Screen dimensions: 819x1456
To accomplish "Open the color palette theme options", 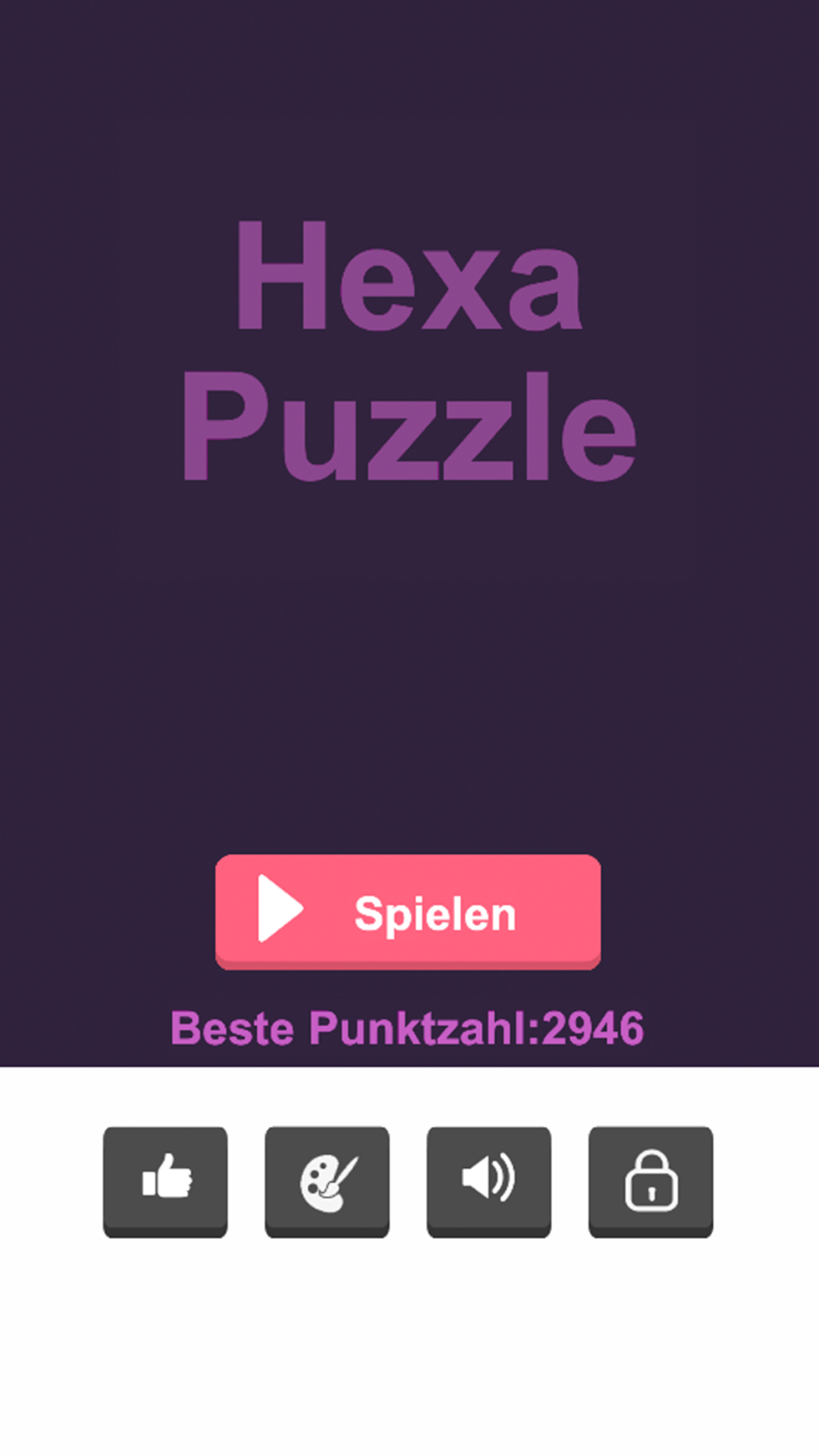I will pyautogui.click(x=327, y=1181).
